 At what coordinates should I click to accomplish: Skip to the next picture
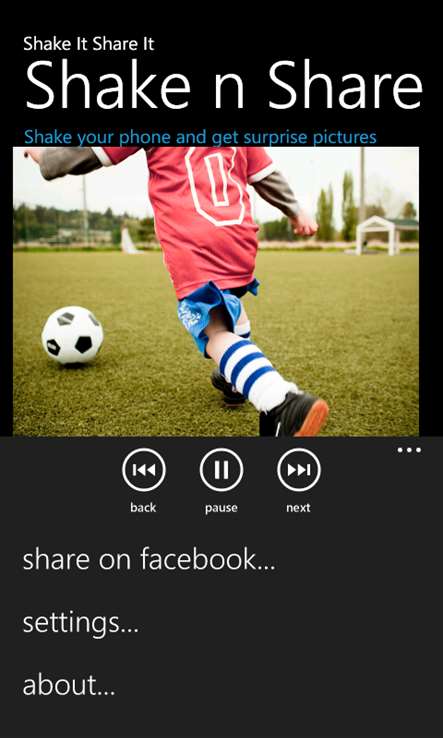pyautogui.click(x=299, y=470)
